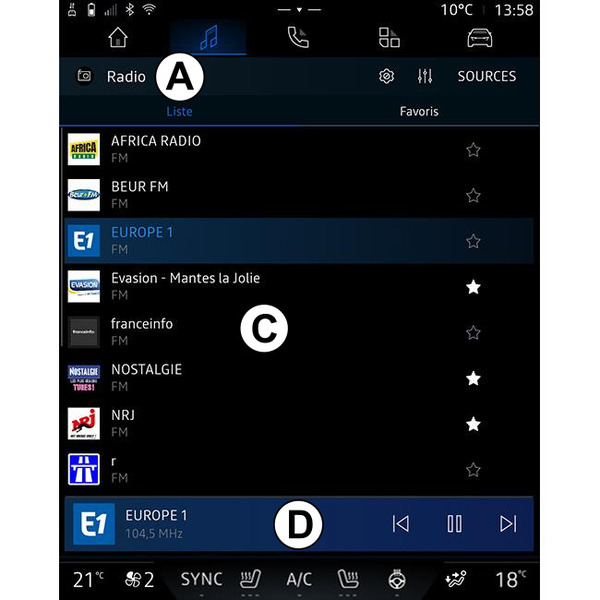
Task: Open radio settings gear
Action: coord(386,76)
